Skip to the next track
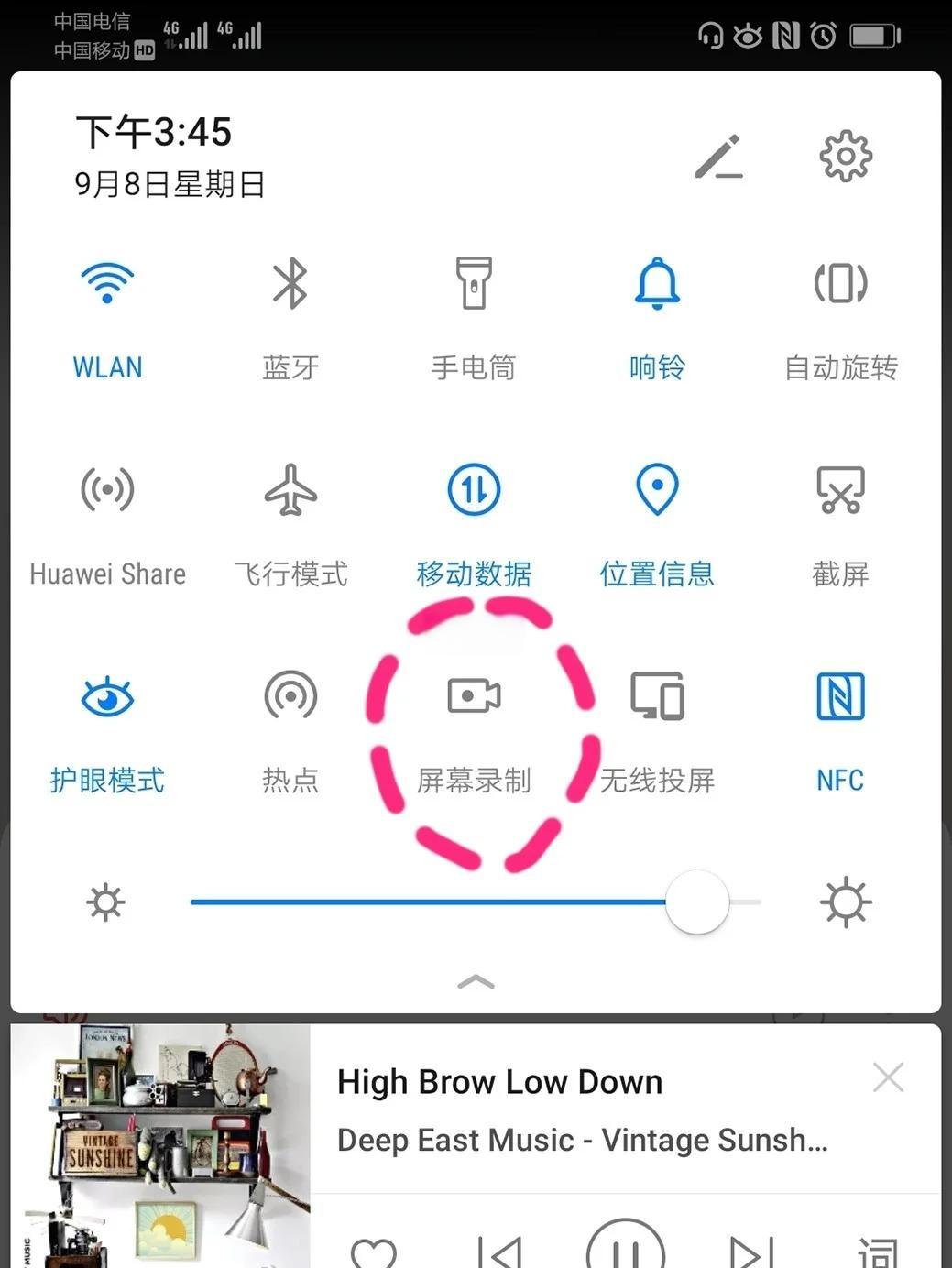 coord(751,1251)
